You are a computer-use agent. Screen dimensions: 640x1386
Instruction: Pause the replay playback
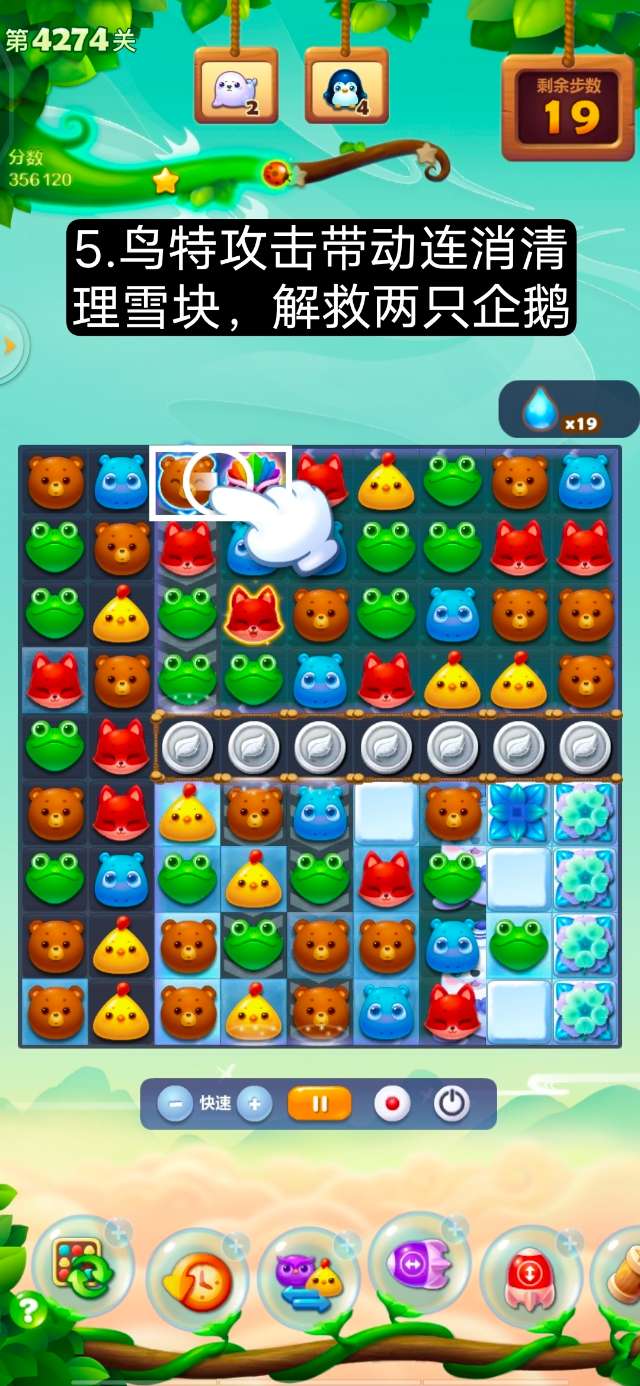[320, 1104]
